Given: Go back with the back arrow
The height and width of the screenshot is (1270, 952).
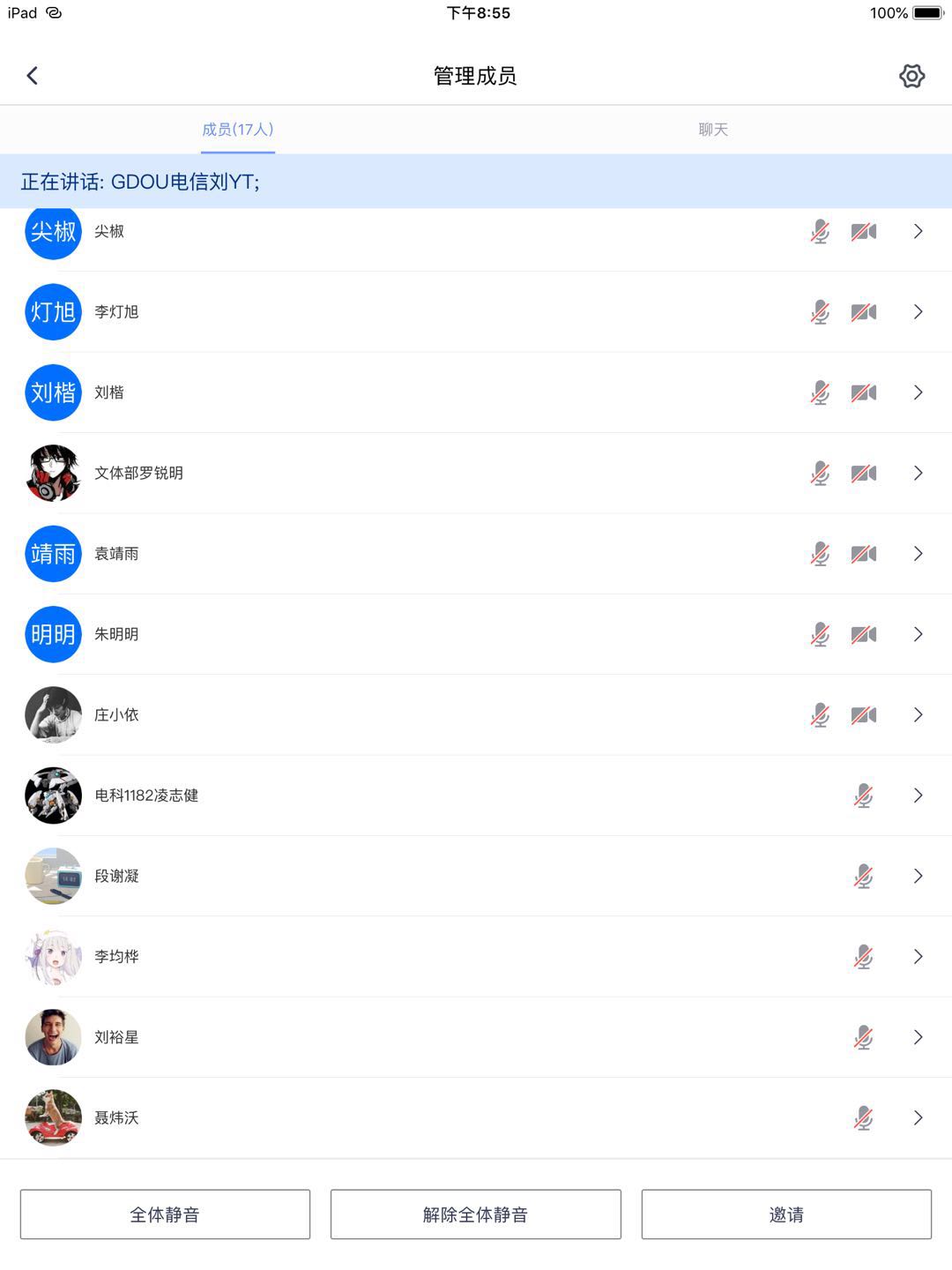Looking at the screenshot, I should pos(33,76).
